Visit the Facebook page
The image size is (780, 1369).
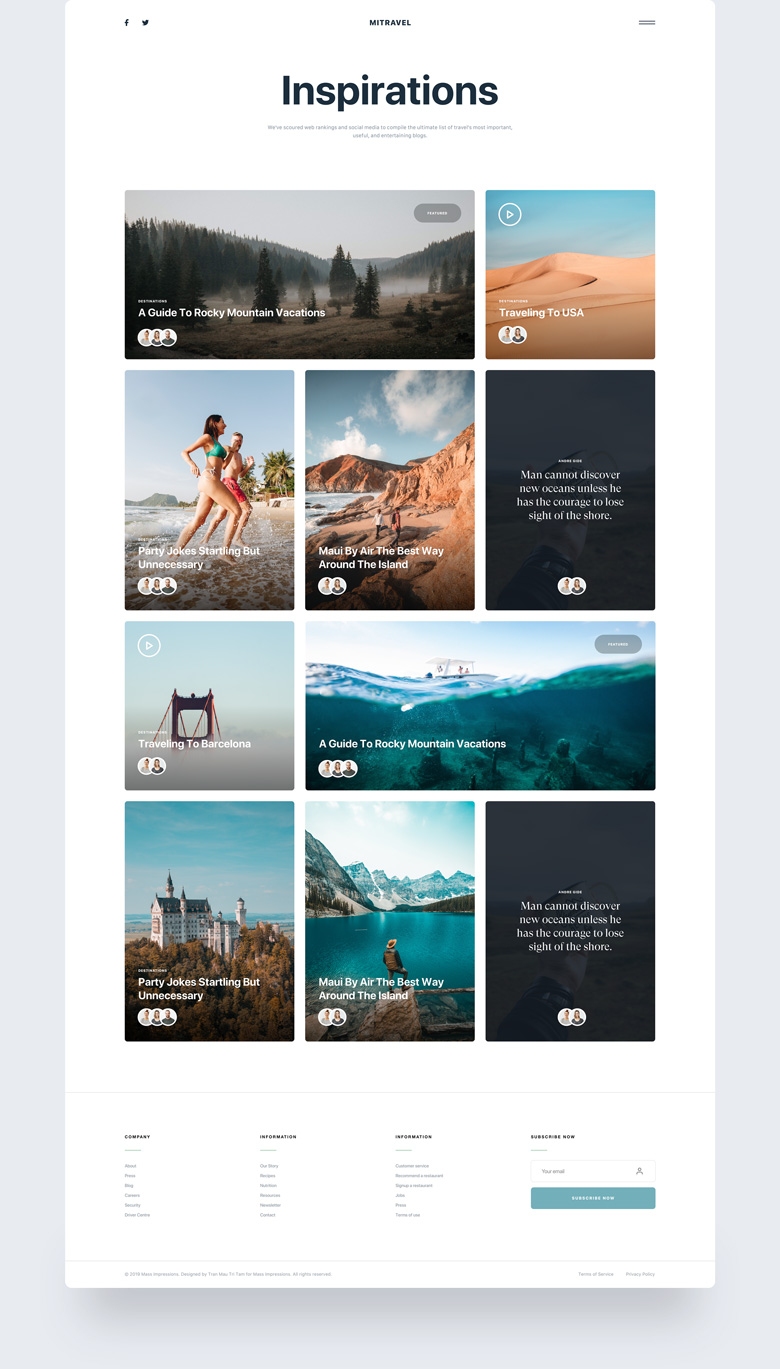coord(127,22)
